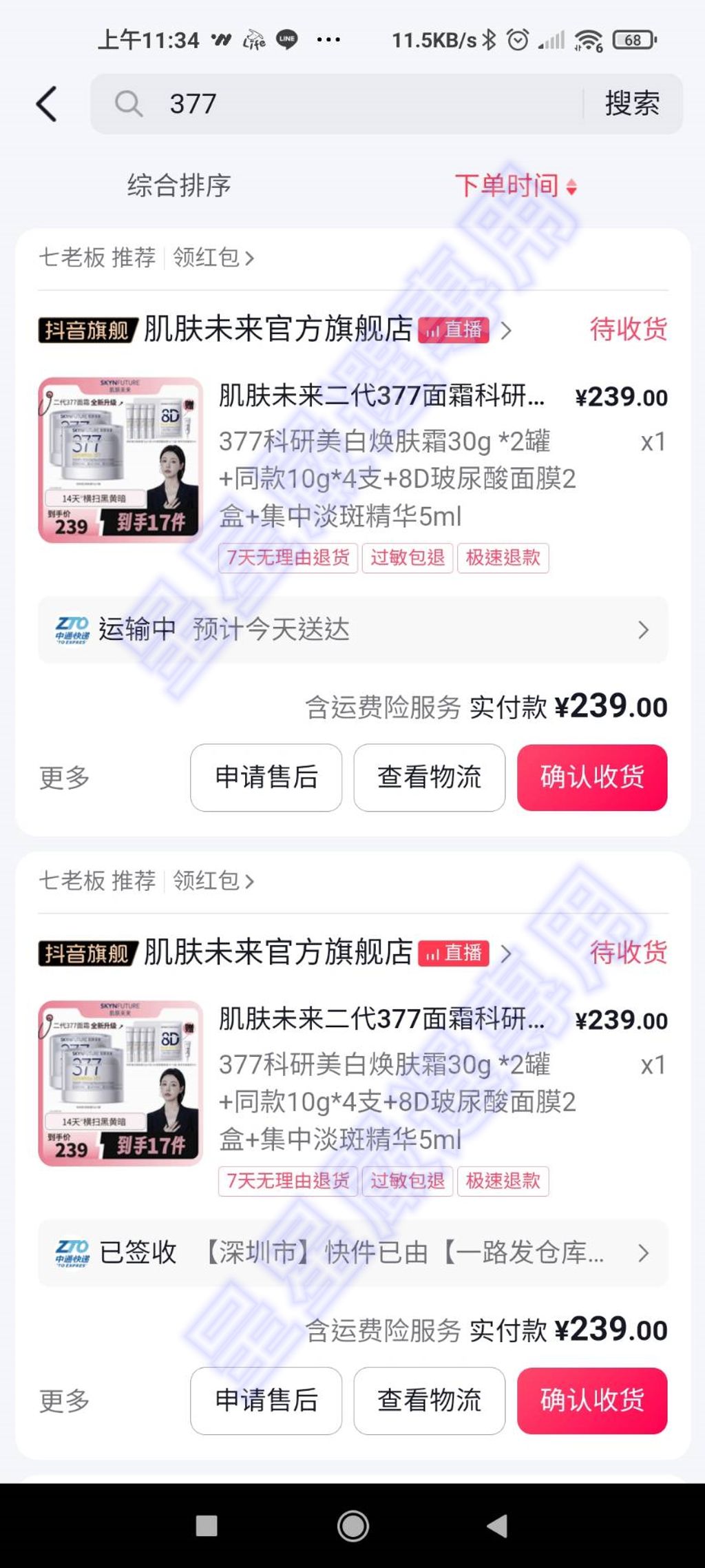The width and height of the screenshot is (705, 1568).
Task: Open 领红包 link in the second order
Action: tap(213, 880)
